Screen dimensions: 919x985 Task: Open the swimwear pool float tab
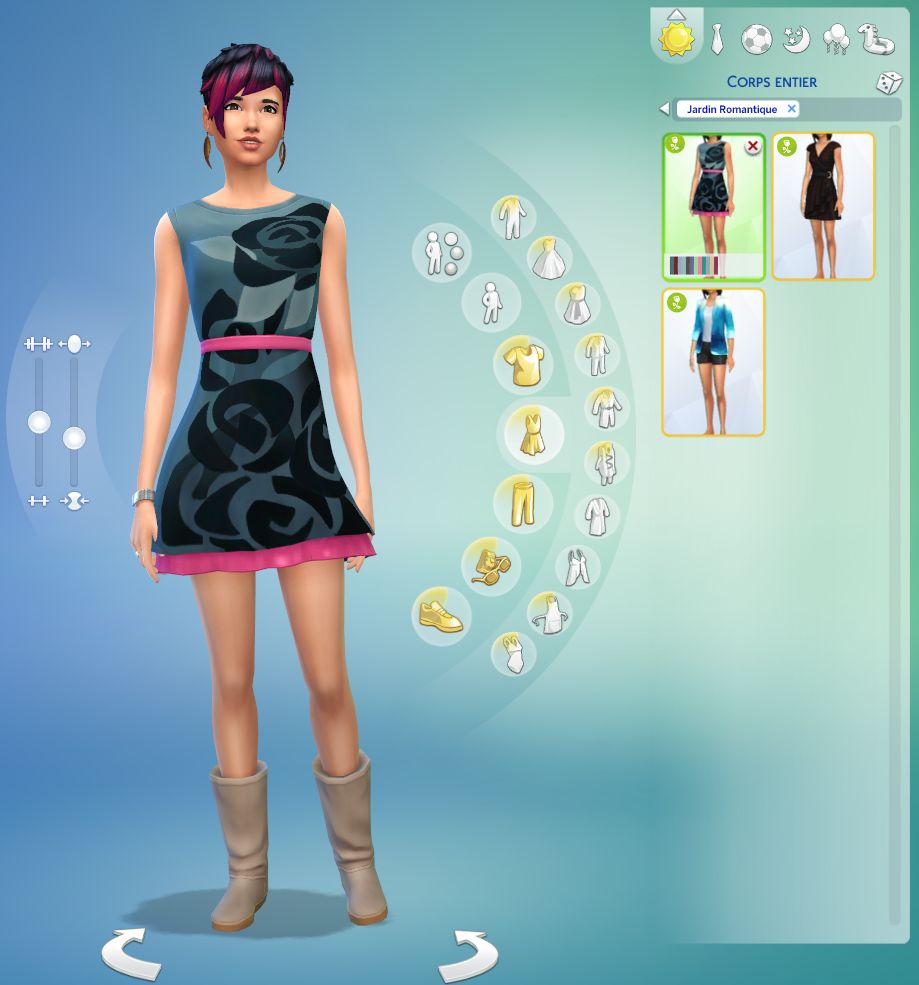coord(878,39)
